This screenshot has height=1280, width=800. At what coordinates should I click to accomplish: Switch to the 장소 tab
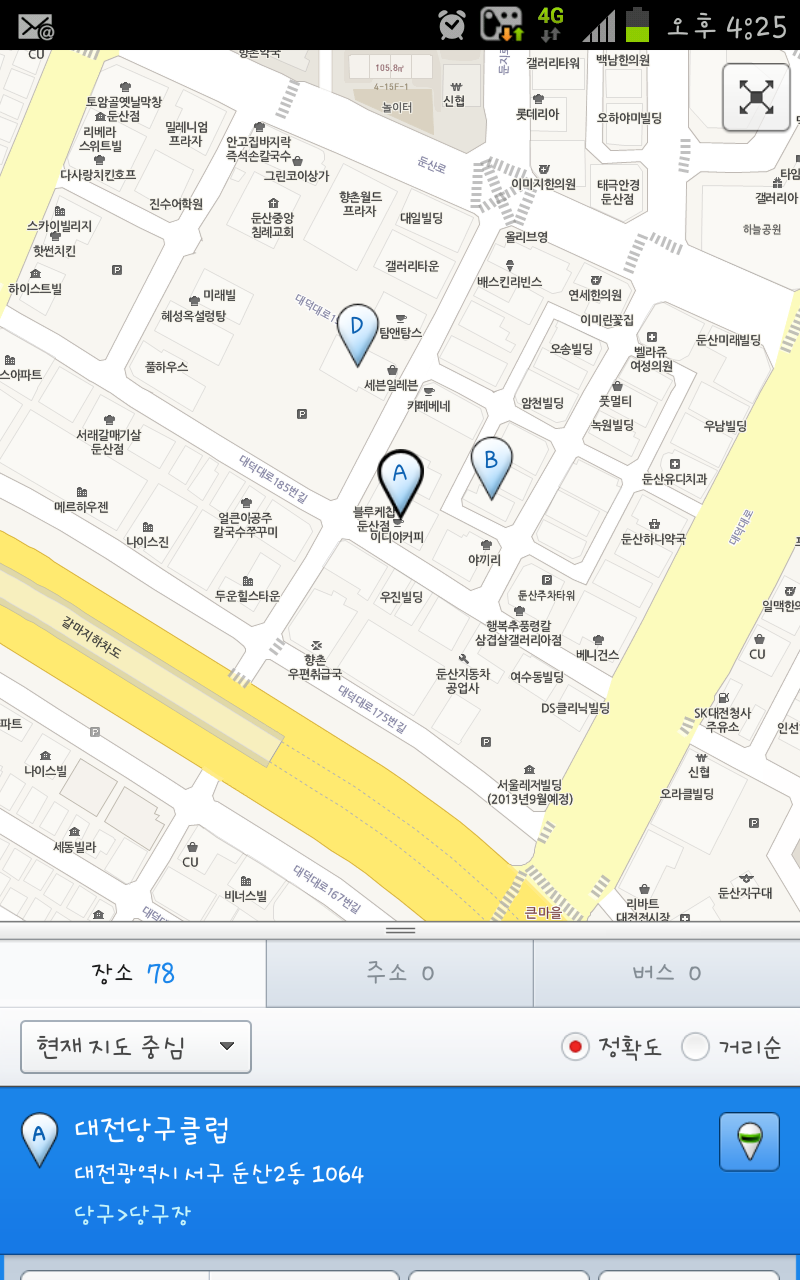(133, 973)
